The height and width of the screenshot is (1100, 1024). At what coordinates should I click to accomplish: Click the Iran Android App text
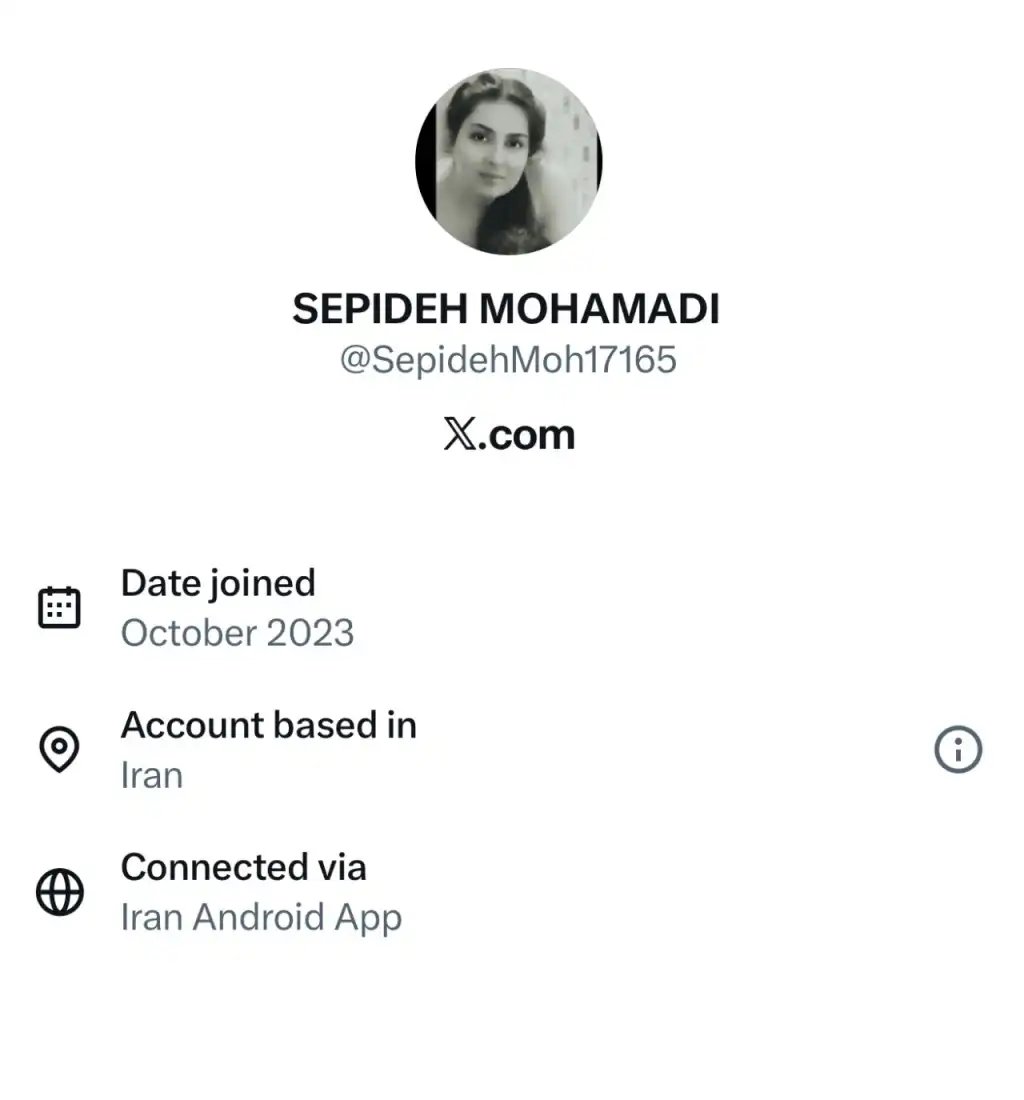pos(261,917)
